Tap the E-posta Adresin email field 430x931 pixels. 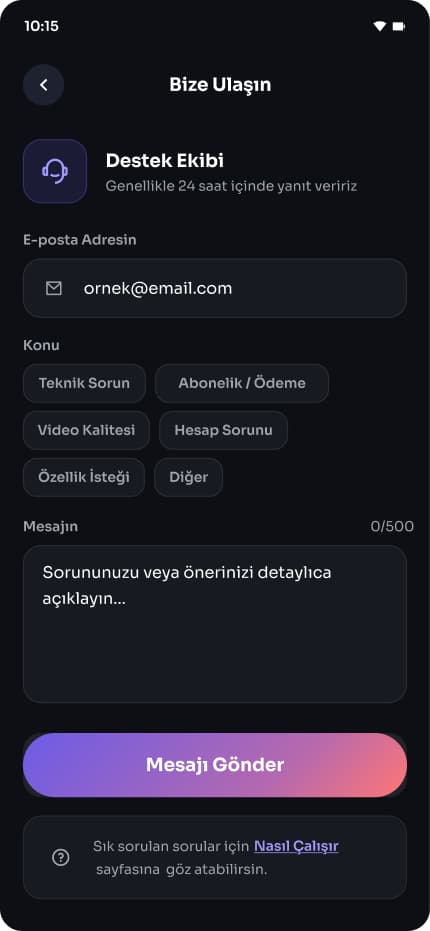(x=215, y=288)
